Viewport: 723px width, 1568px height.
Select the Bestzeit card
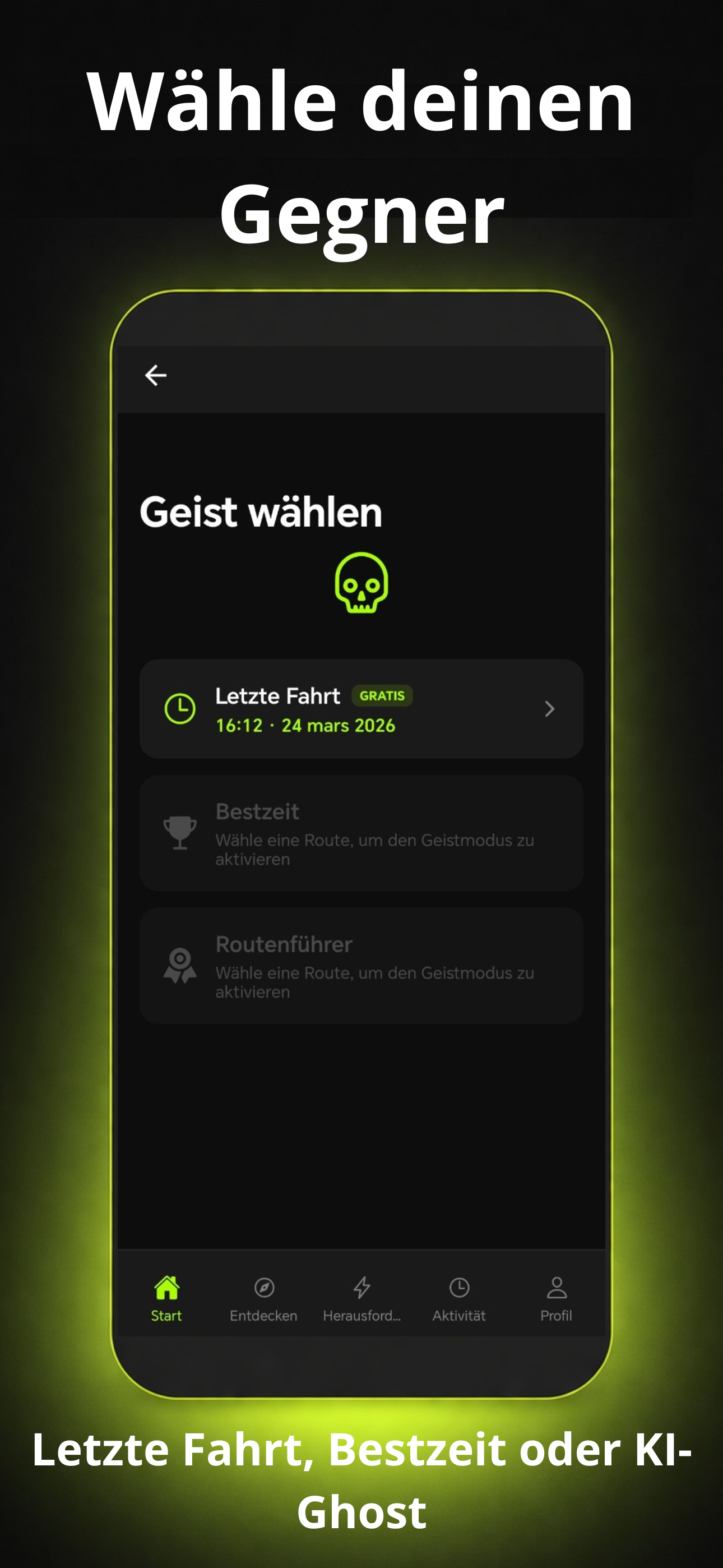[361, 834]
